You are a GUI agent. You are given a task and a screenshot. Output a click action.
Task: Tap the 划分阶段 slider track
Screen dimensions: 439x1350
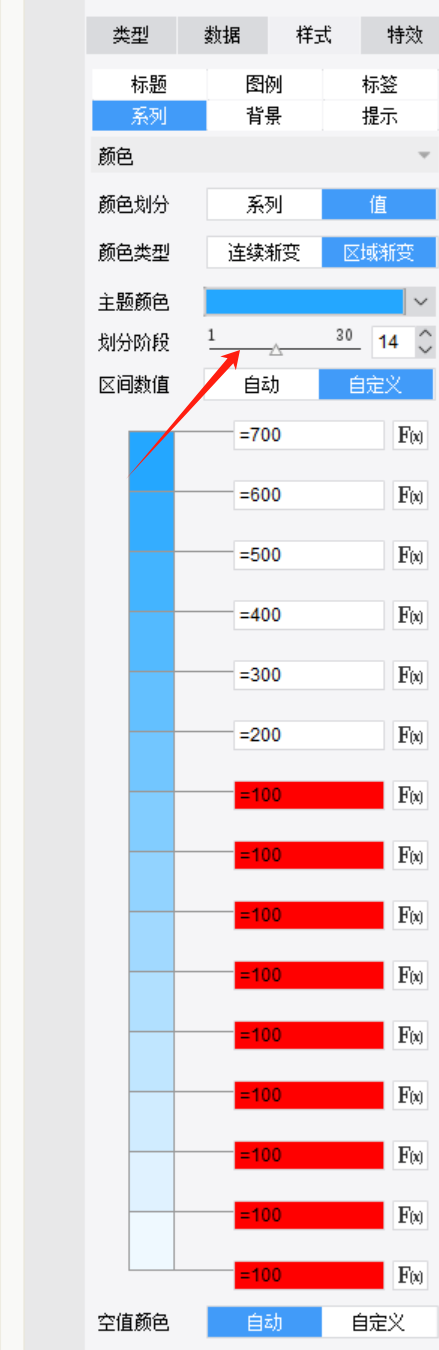(x=285, y=349)
